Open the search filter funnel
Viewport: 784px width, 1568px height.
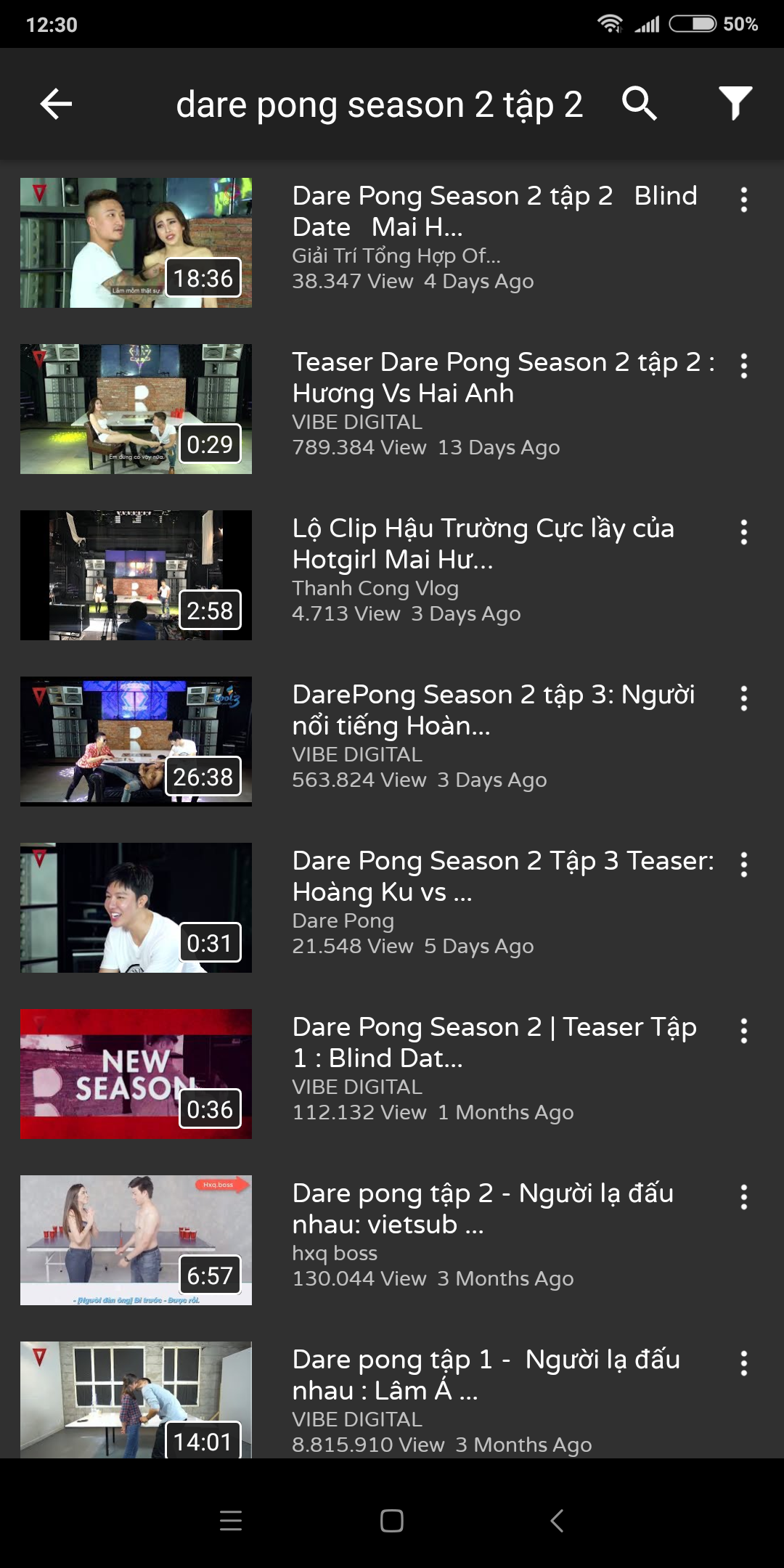click(735, 104)
